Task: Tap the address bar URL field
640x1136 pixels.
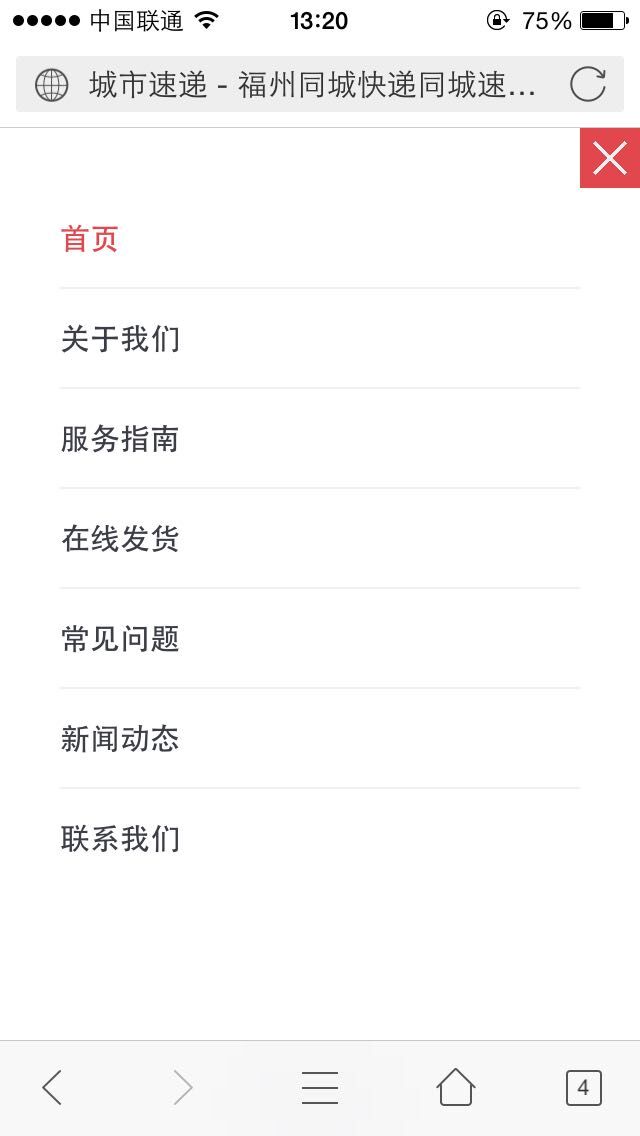Action: (310, 85)
